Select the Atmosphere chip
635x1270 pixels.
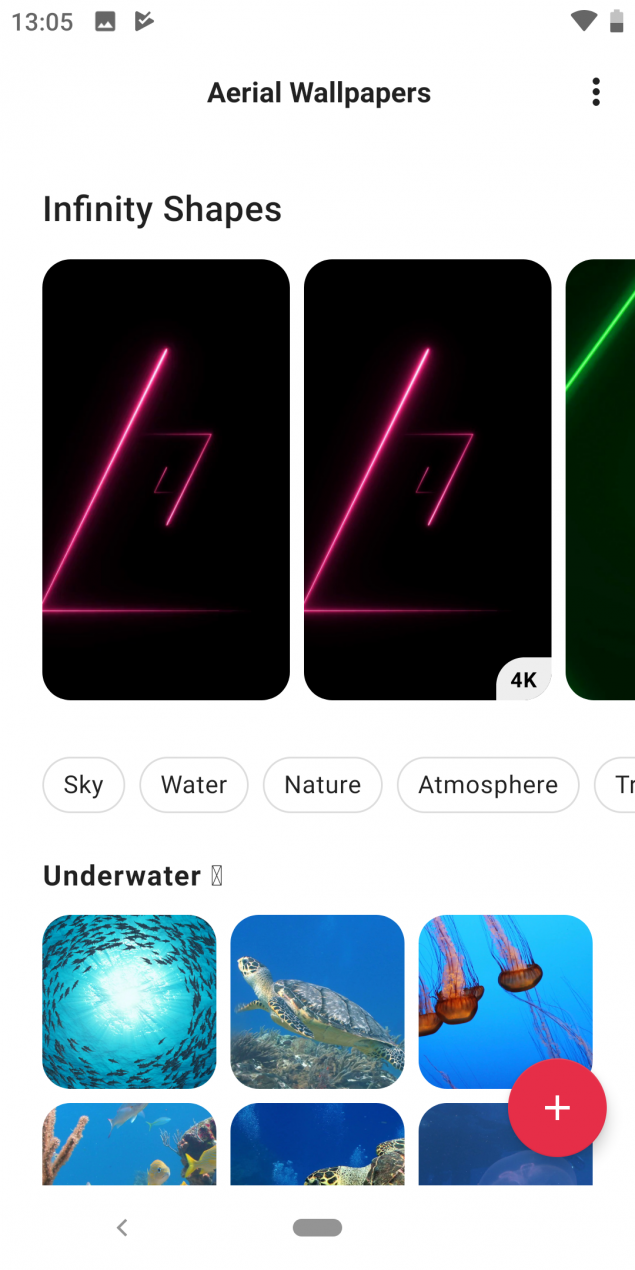point(488,785)
